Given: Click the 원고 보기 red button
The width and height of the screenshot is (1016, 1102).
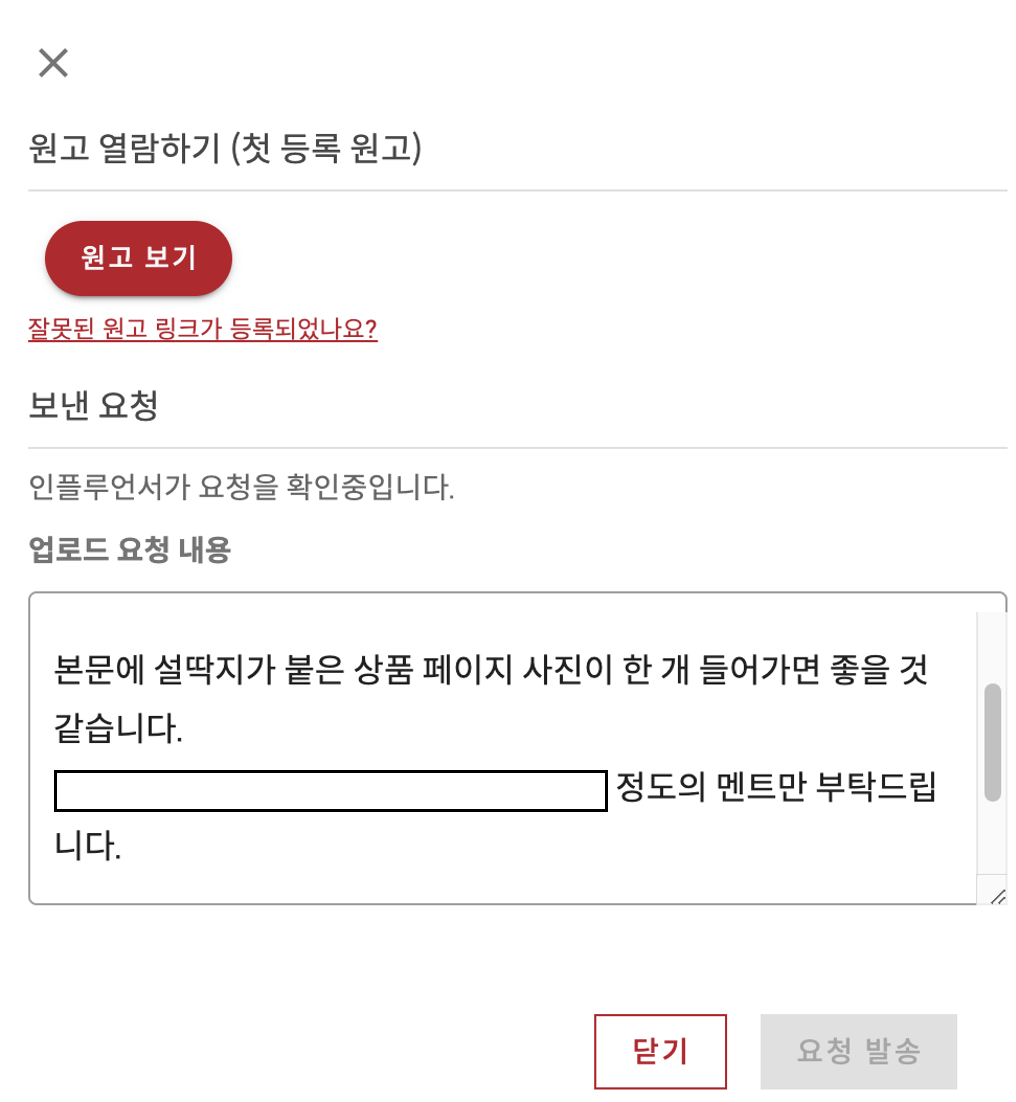Looking at the screenshot, I should pos(138,257).
